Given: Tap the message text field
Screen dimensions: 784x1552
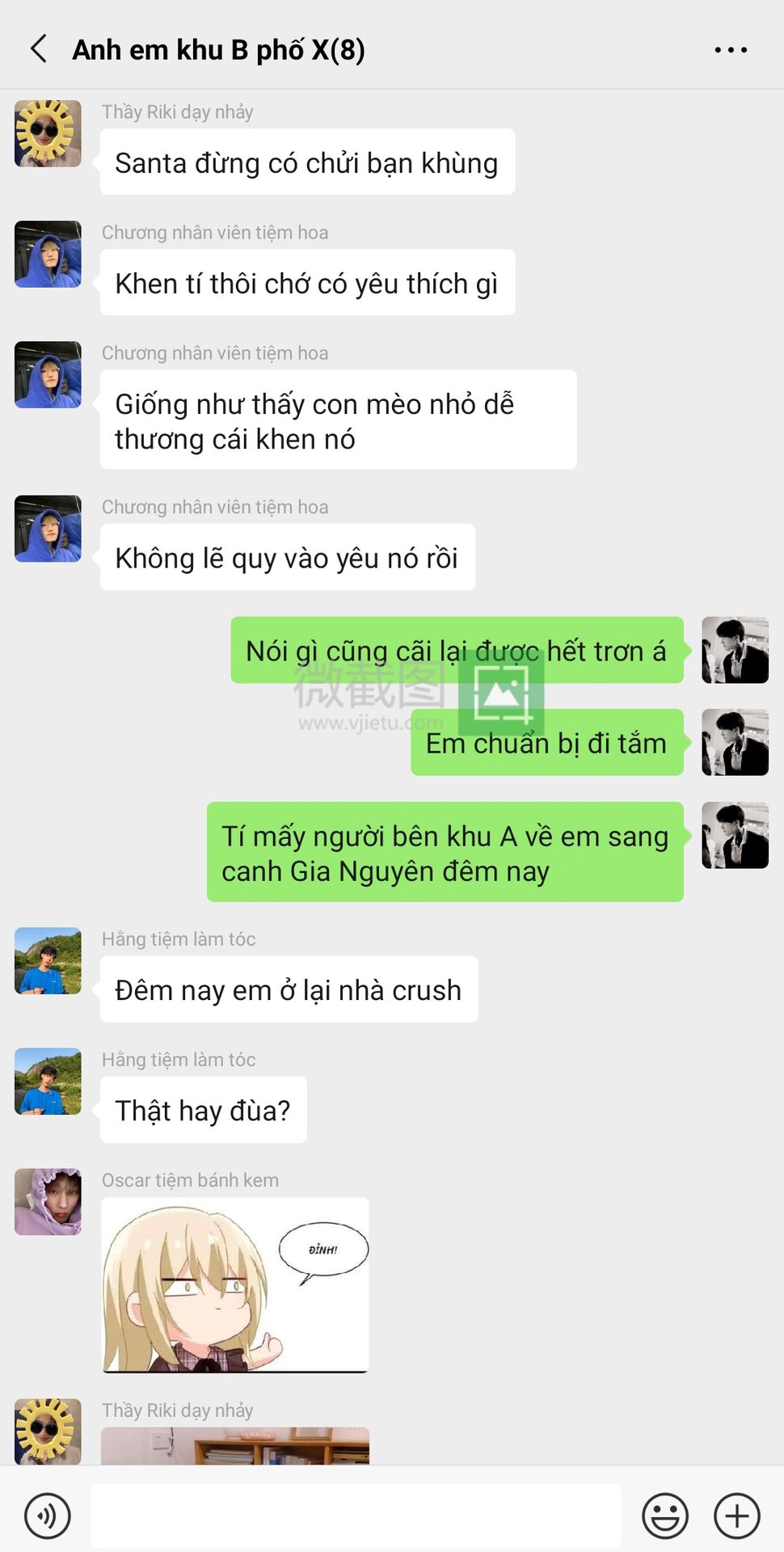Looking at the screenshot, I should coord(356,1516).
